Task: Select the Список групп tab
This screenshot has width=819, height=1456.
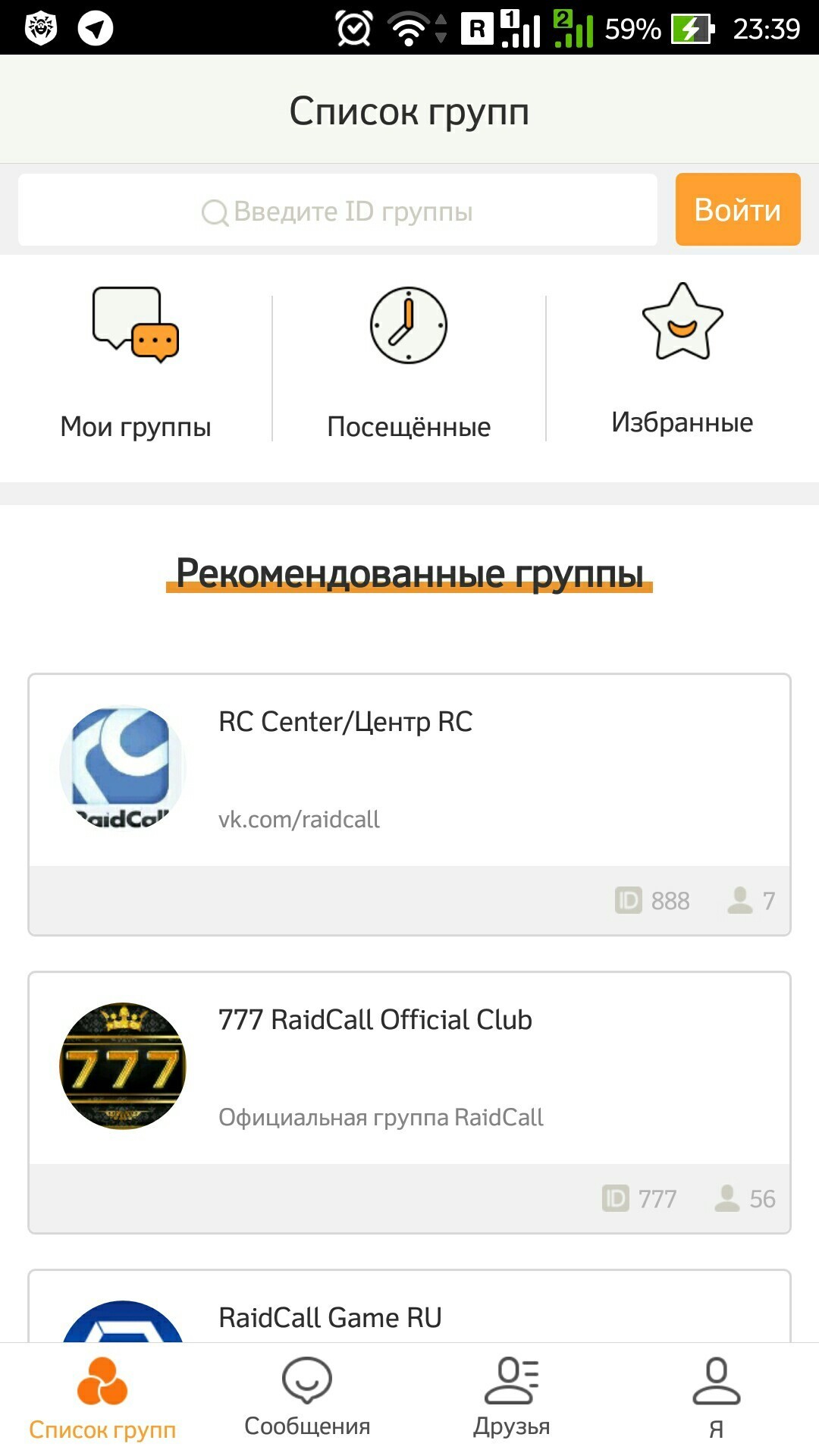Action: click(102, 1400)
